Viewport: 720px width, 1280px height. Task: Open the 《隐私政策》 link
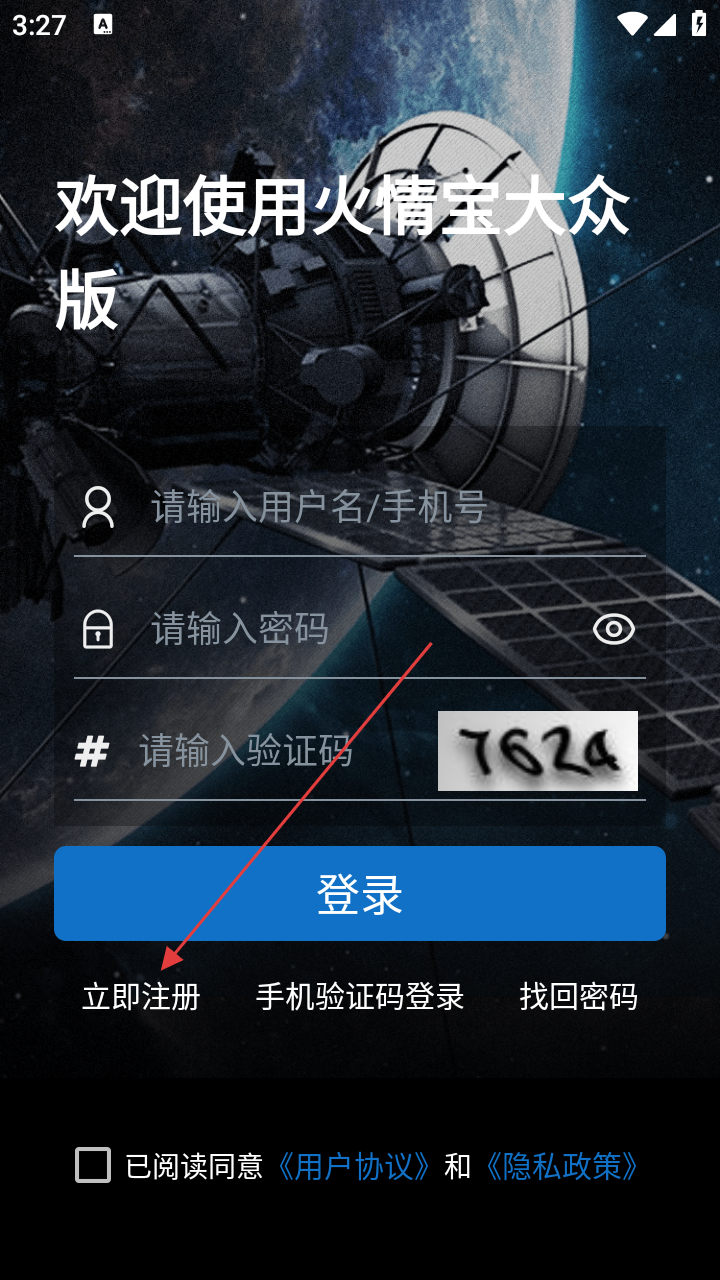[561, 1166]
